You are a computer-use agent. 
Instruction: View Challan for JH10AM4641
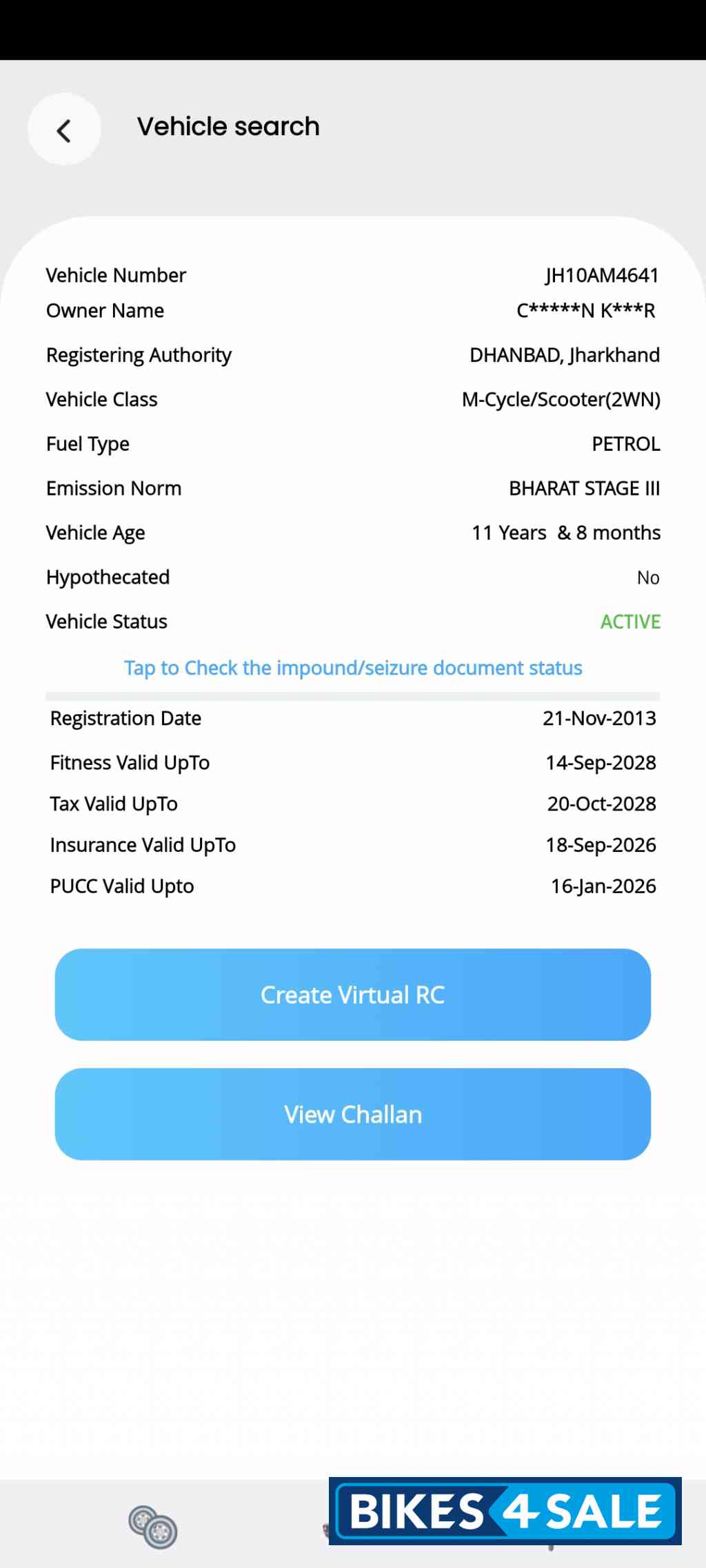pos(353,1114)
